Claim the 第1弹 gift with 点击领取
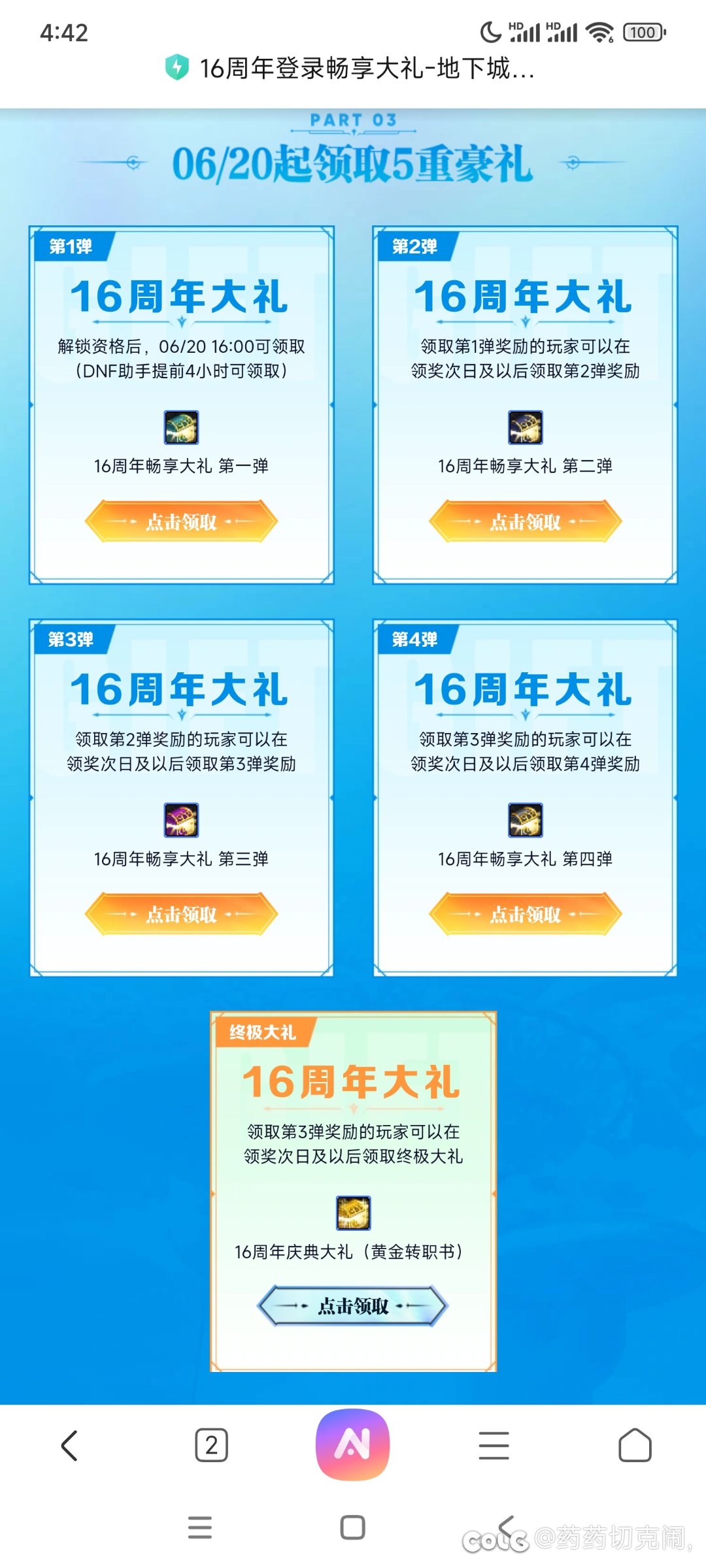The width and height of the screenshot is (706, 1568). click(181, 521)
